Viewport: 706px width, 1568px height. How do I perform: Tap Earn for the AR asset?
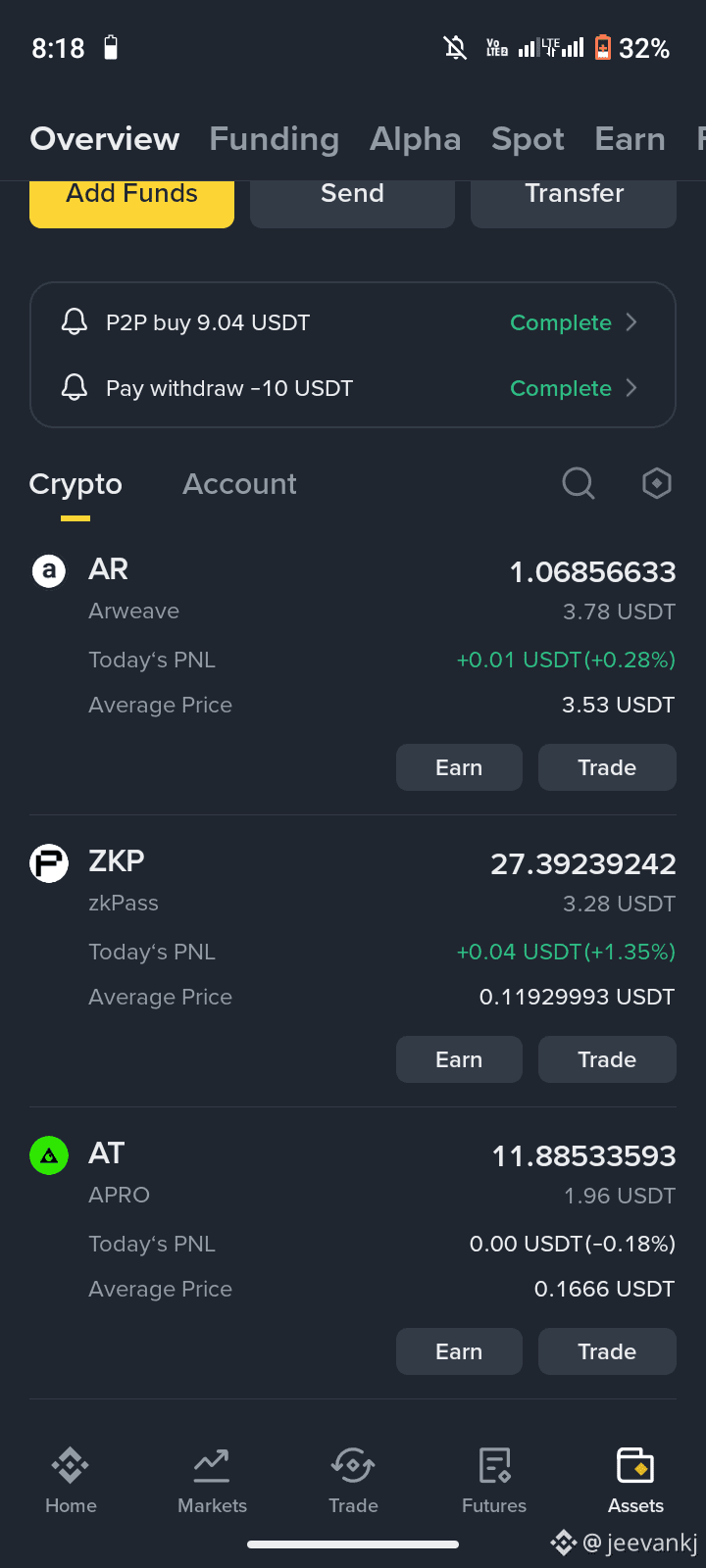(x=459, y=767)
